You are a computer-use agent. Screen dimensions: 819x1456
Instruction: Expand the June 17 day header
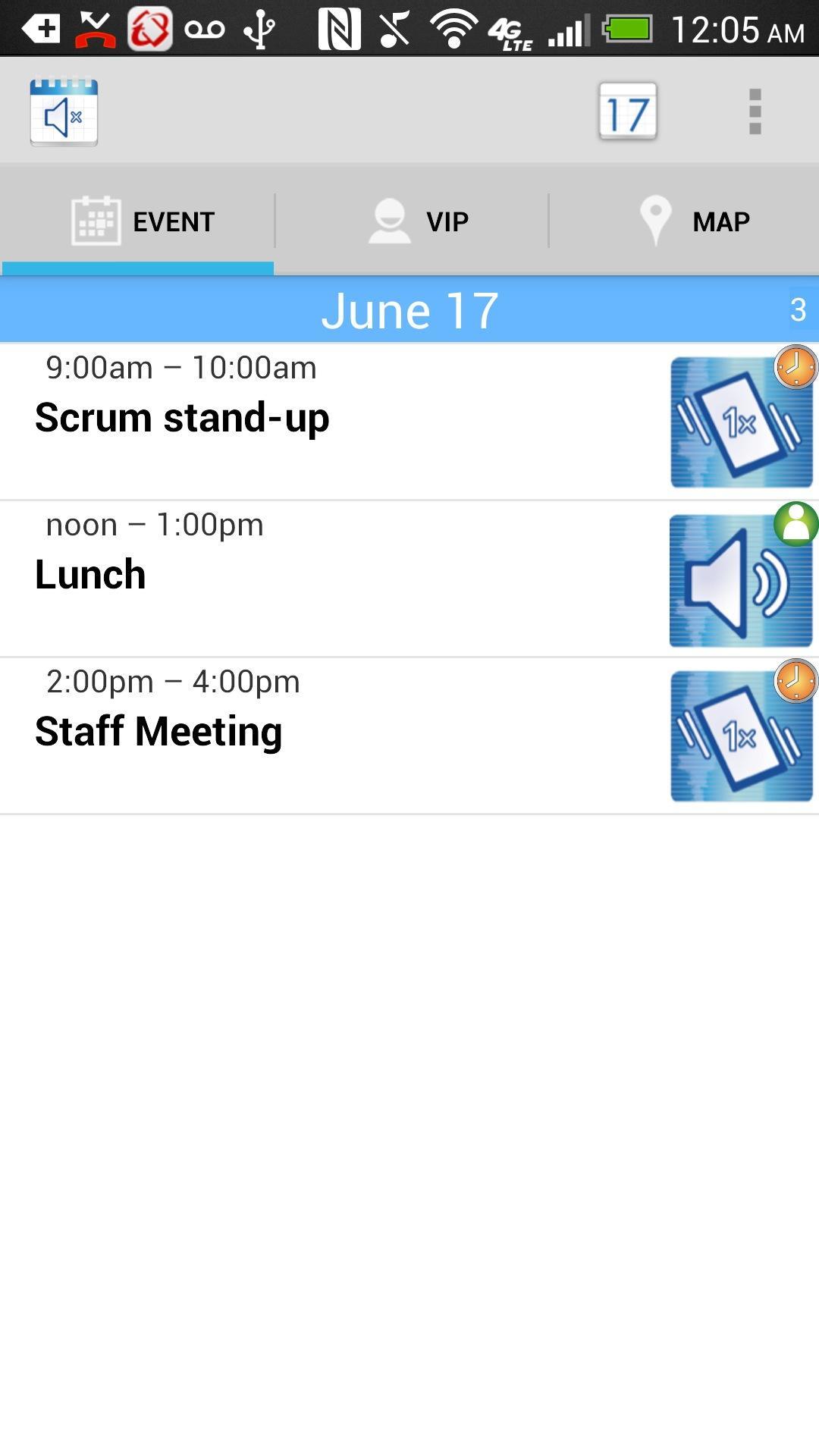[x=409, y=308]
